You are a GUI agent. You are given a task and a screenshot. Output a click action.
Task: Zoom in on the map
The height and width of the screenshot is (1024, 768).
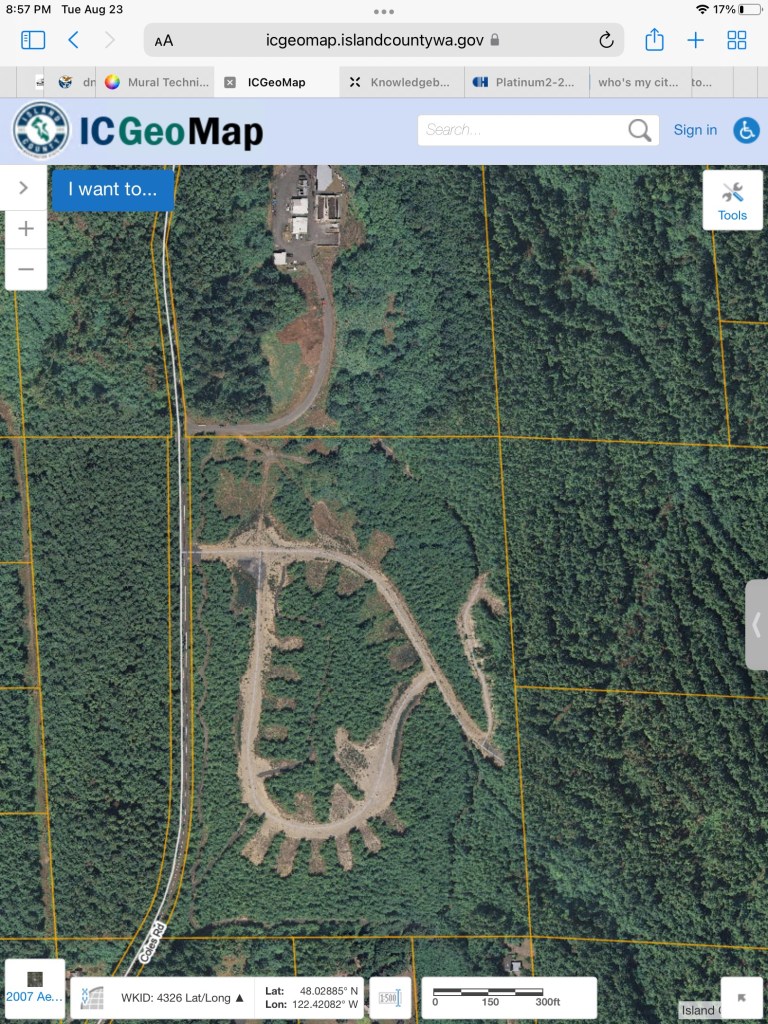tap(26, 228)
